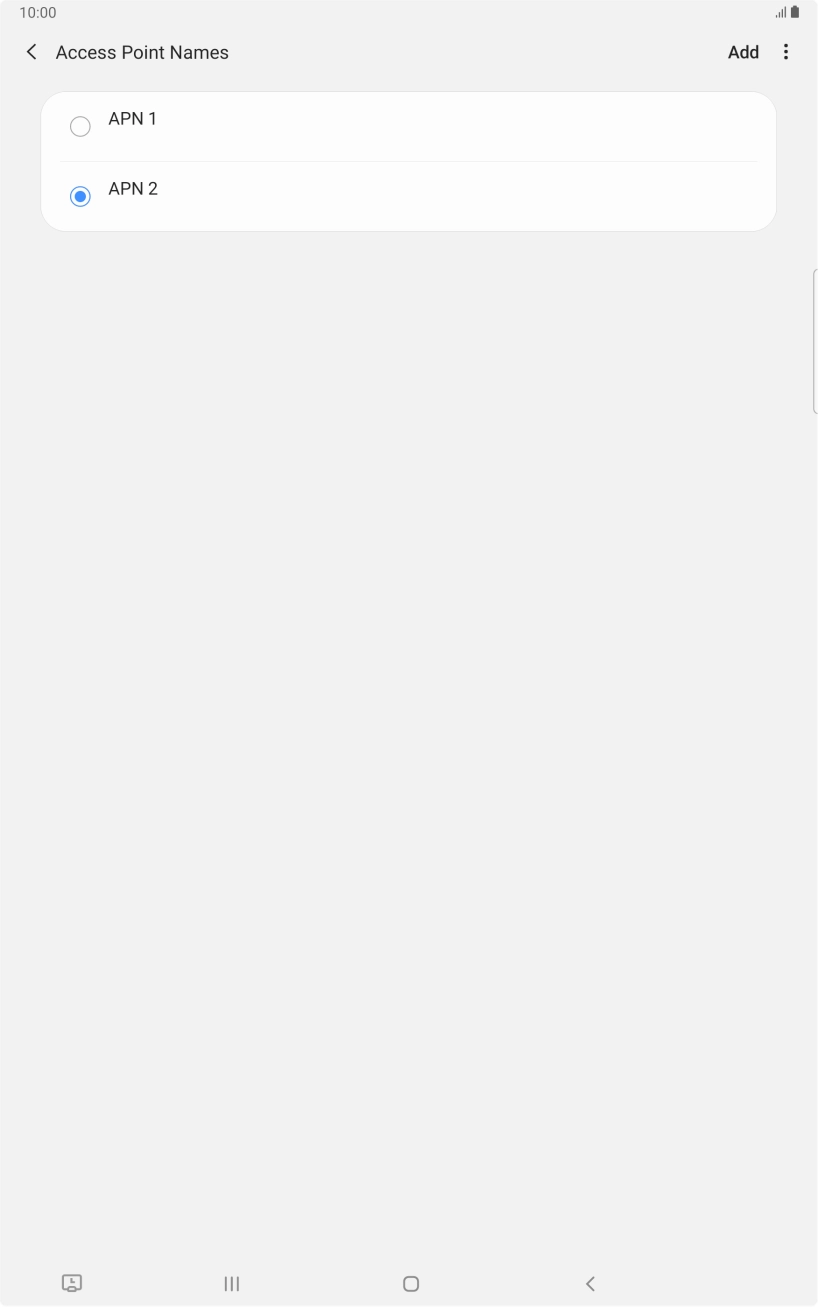Screen dimensions: 818x1307
Task: Expand the overflow options via the vertical dots
Action: pos(786,52)
